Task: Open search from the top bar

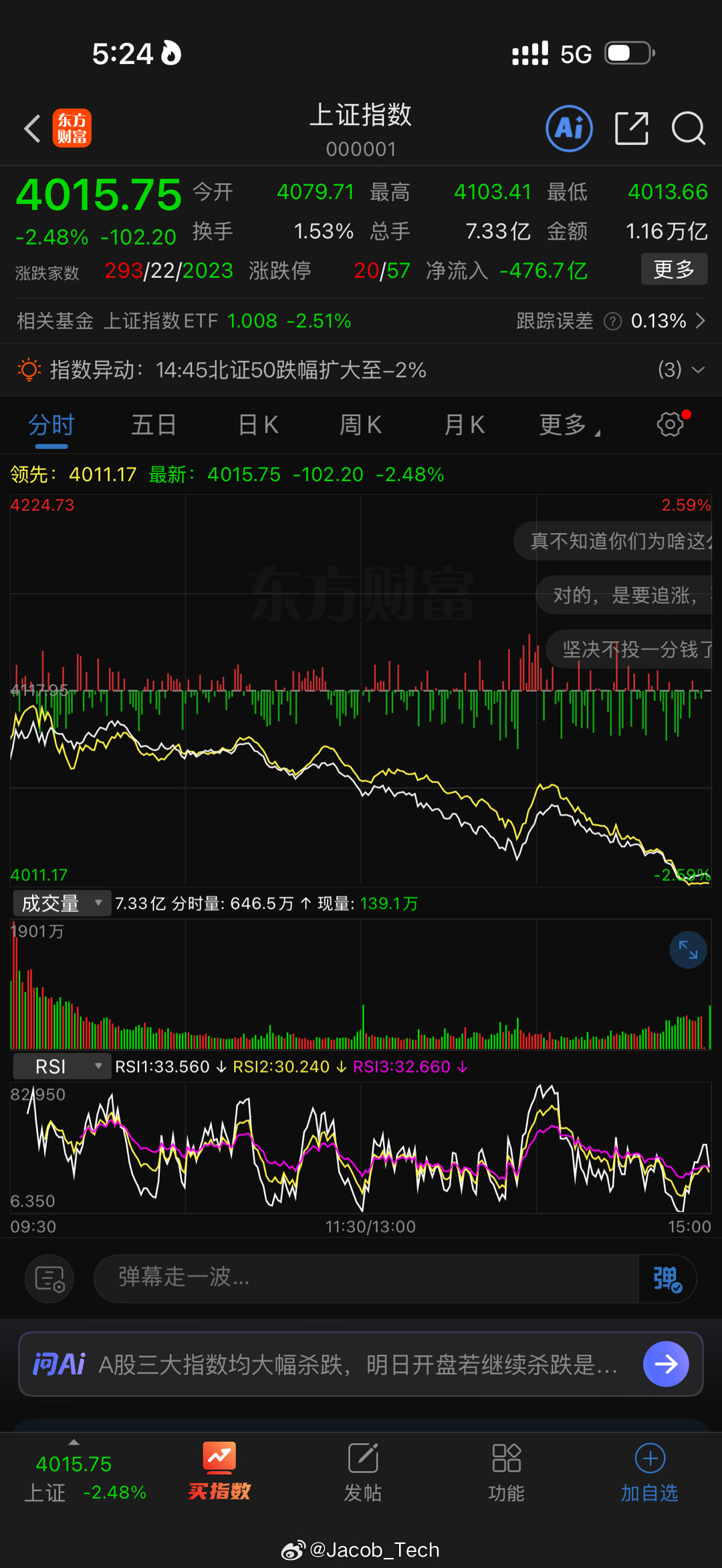Action: click(x=689, y=128)
